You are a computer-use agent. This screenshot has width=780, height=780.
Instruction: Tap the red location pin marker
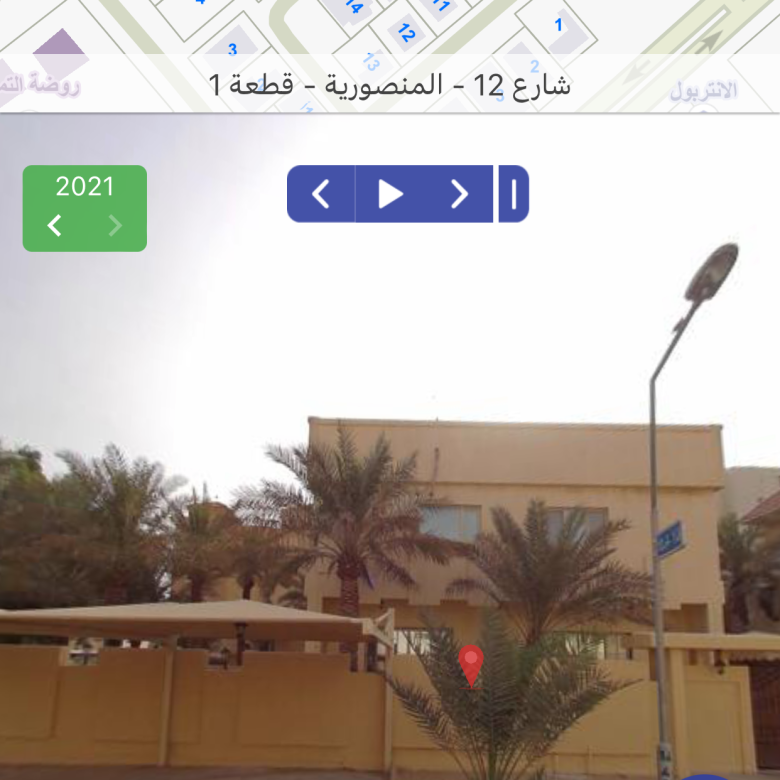point(471,664)
